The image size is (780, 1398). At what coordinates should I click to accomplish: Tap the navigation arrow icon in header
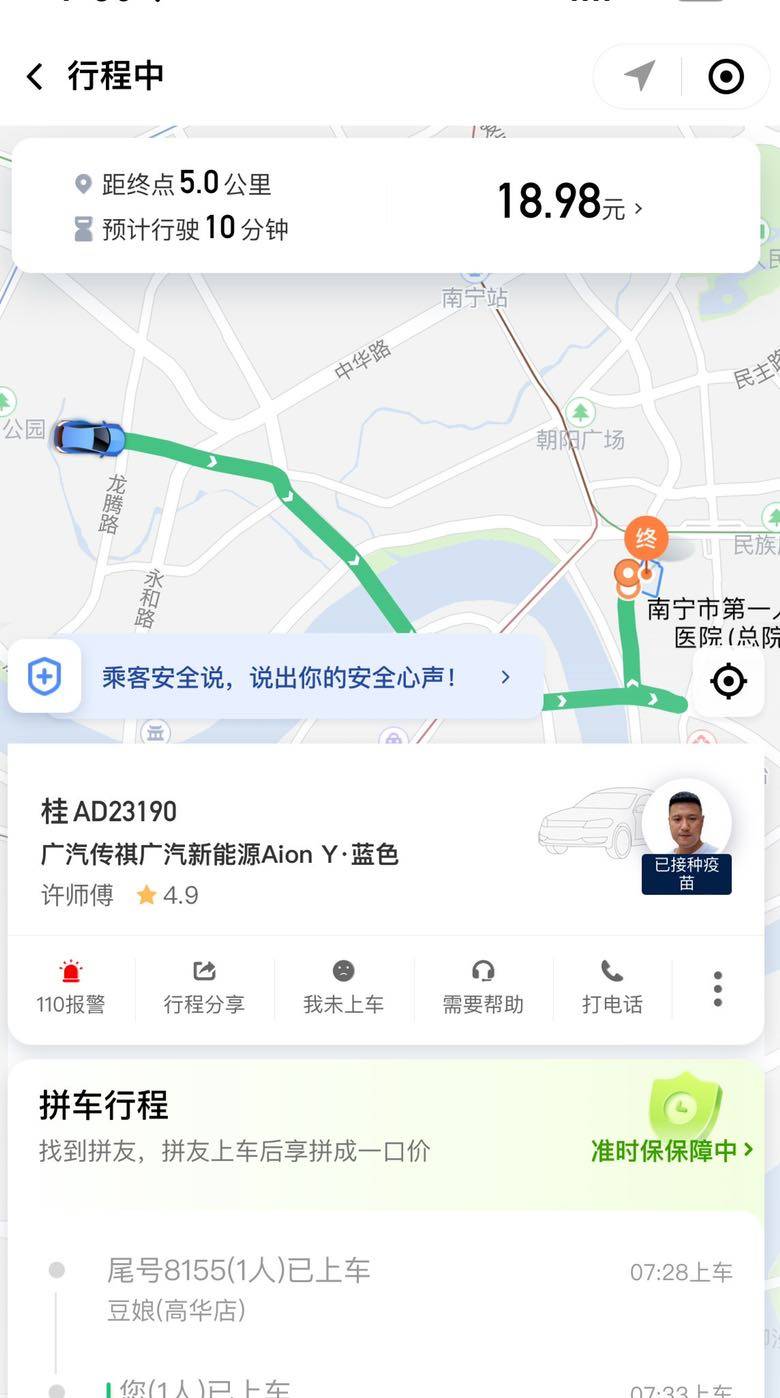pyautogui.click(x=640, y=76)
